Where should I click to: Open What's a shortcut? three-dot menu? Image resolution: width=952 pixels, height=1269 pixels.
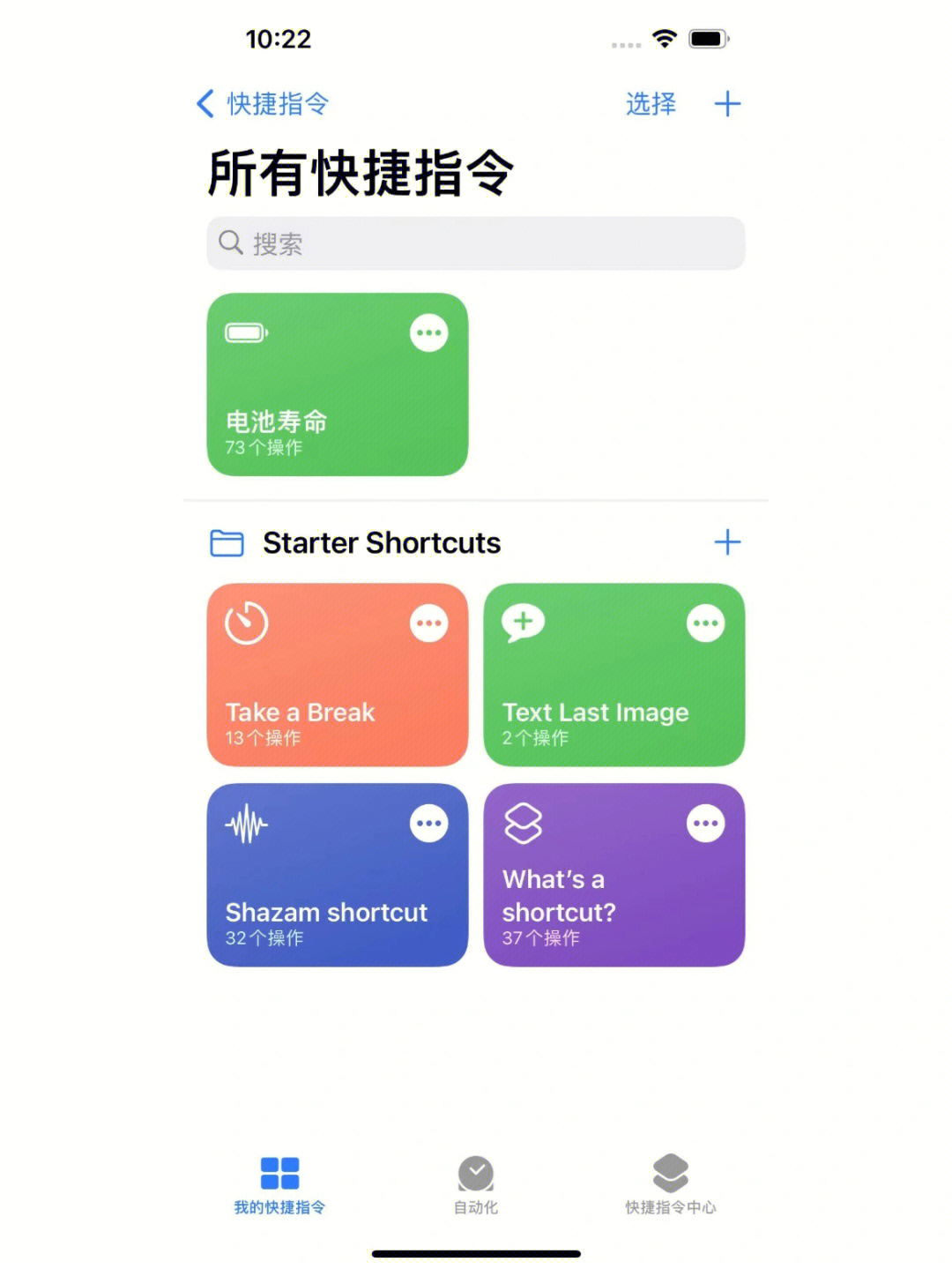click(706, 824)
